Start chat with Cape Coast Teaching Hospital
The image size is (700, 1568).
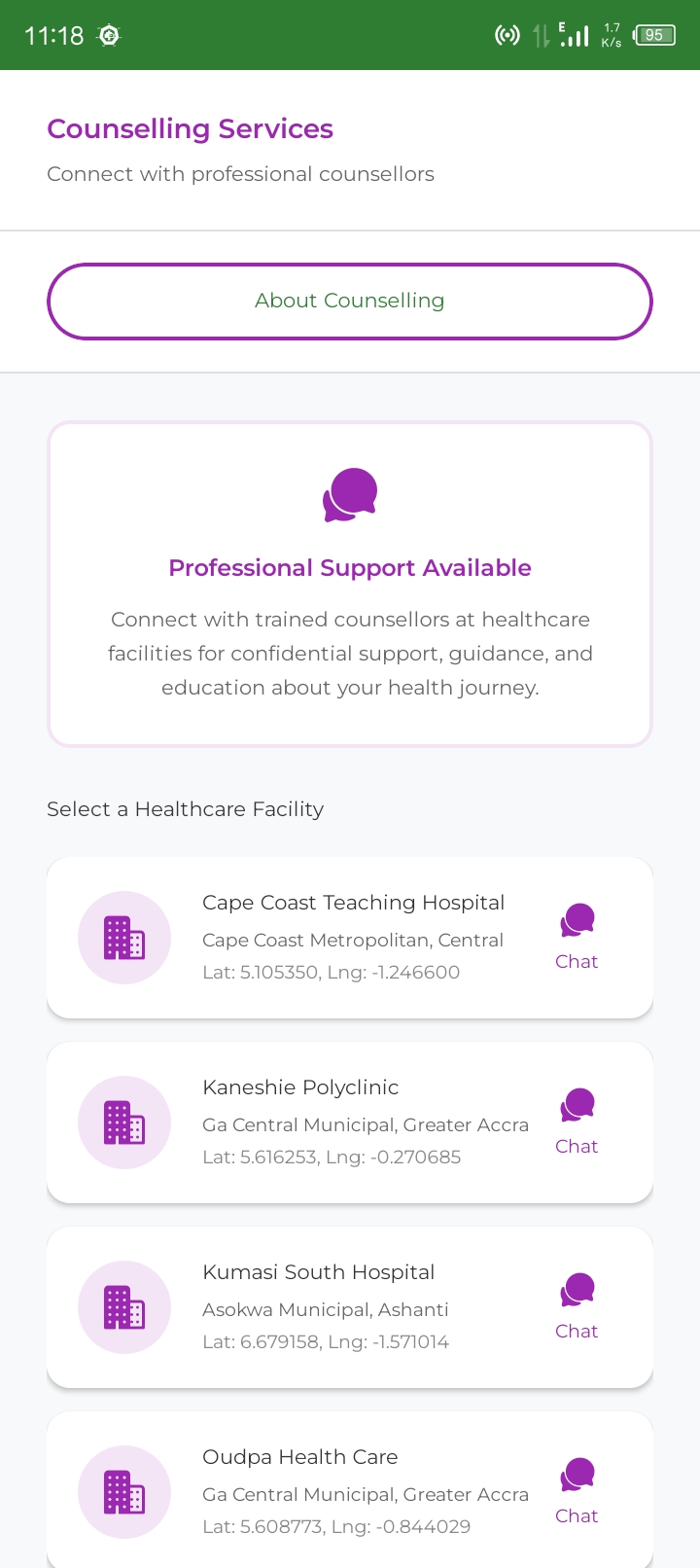click(x=577, y=937)
